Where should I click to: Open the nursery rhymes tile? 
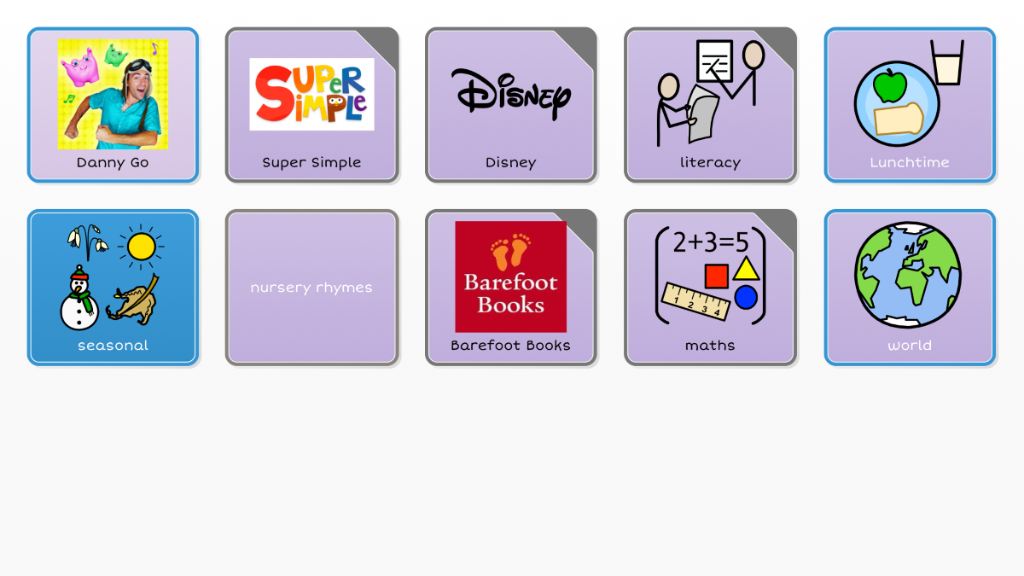pyautogui.click(x=311, y=287)
